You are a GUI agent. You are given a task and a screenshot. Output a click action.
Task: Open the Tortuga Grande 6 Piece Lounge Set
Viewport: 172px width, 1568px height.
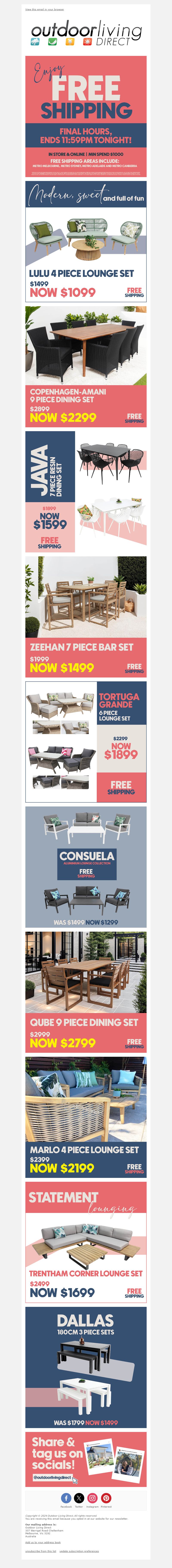tap(85, 741)
